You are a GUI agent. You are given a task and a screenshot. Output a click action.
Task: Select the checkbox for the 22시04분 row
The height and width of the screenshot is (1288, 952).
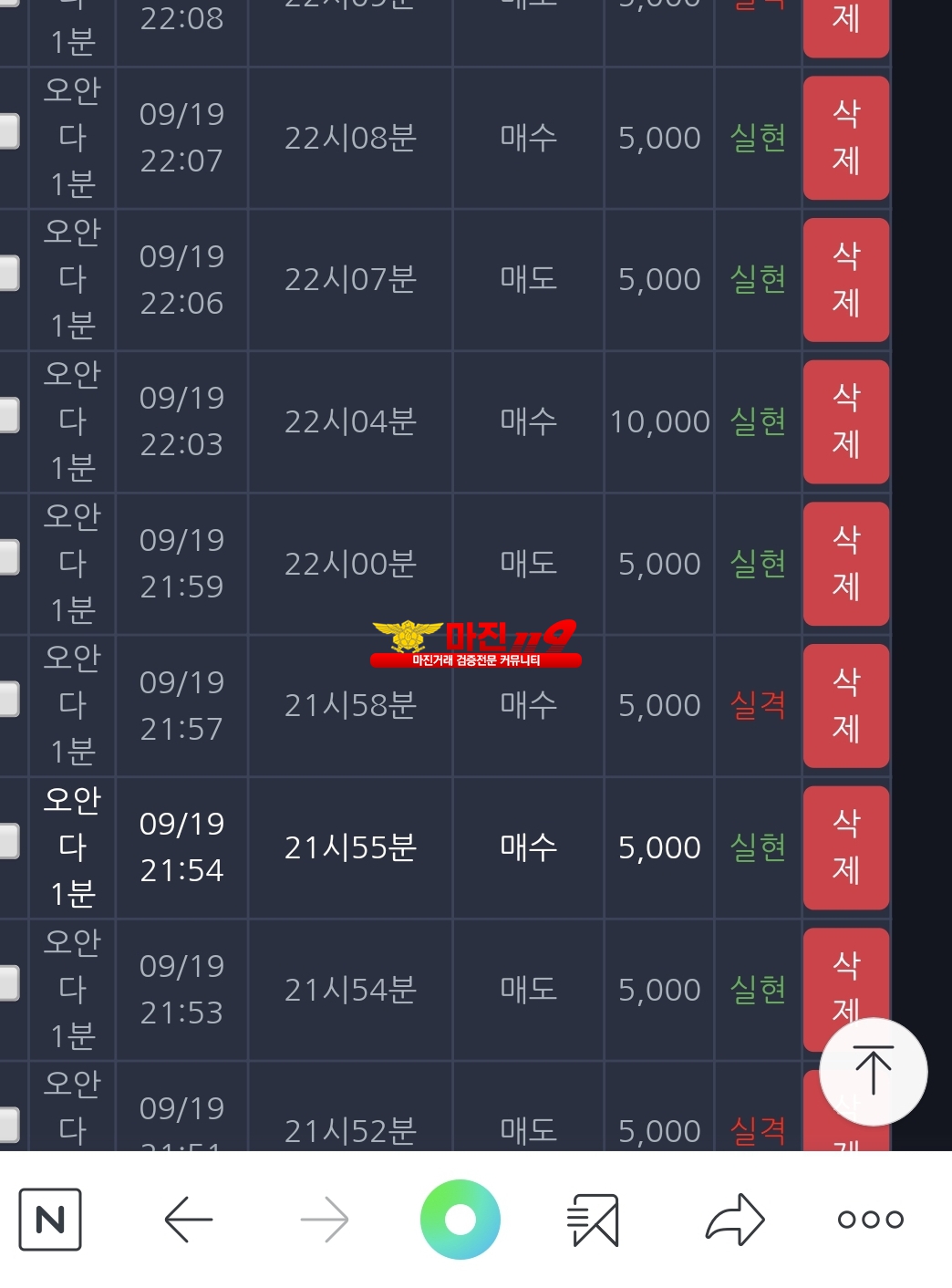[8, 415]
